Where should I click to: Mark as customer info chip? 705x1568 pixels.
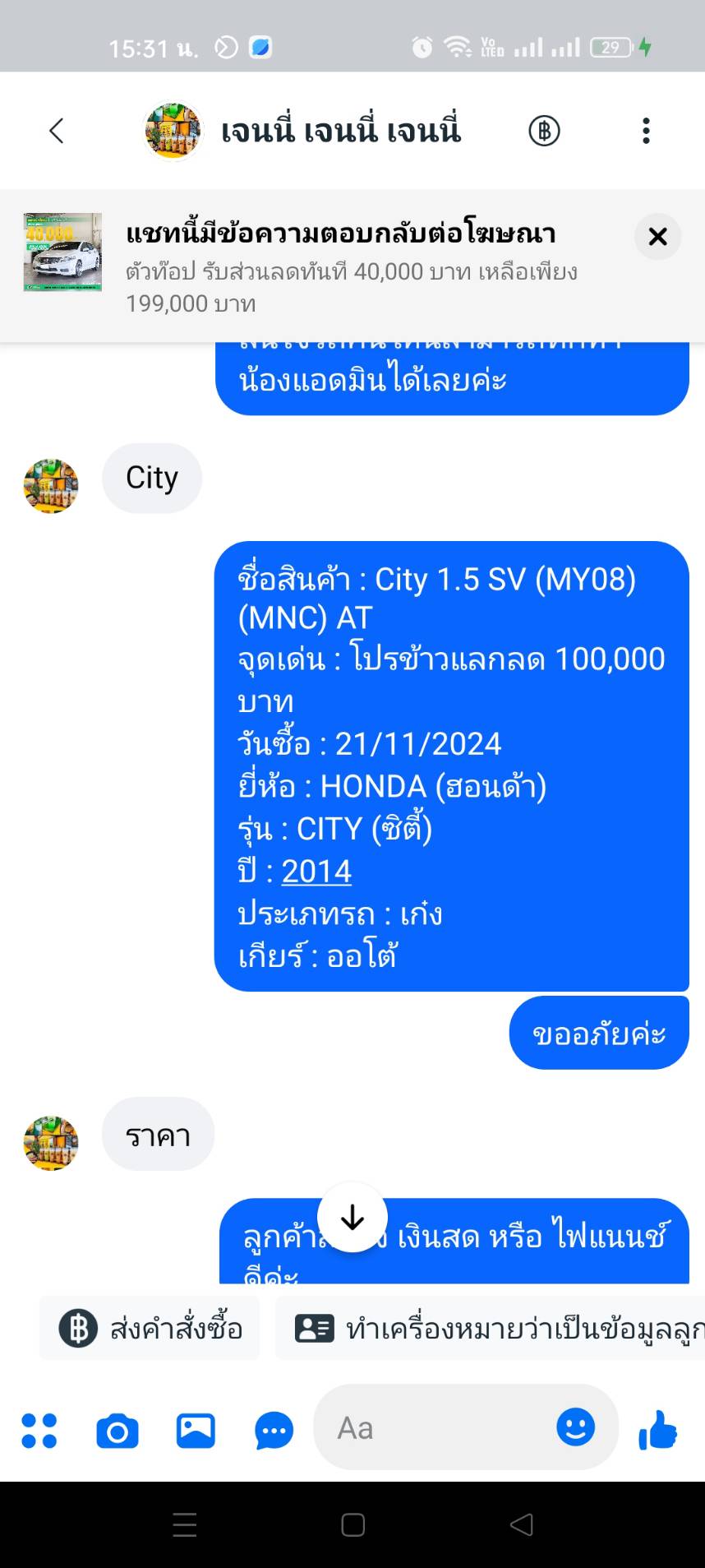493,1329
